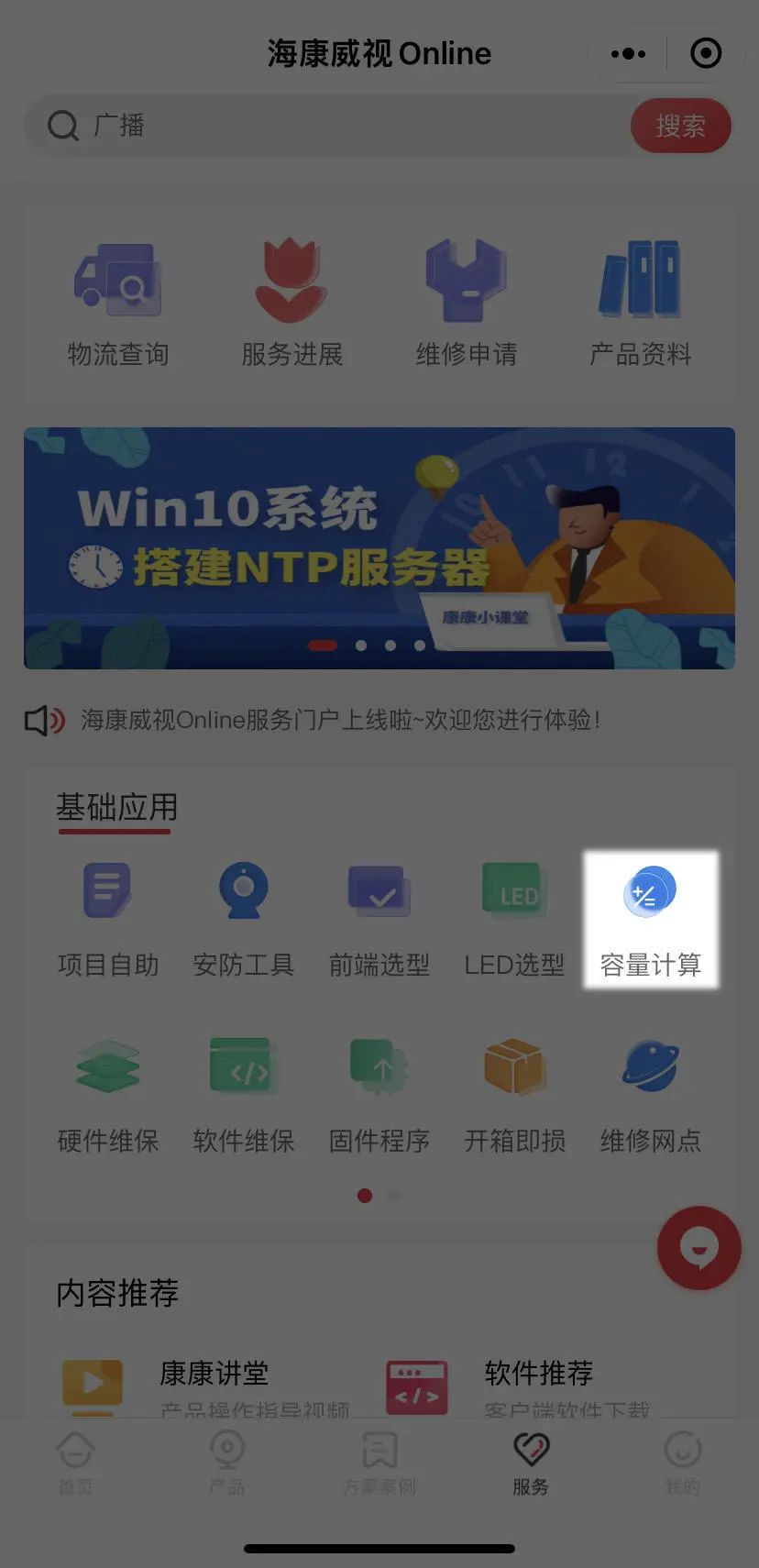Image resolution: width=759 pixels, height=1568 pixels.
Task: Open 维修申请 repair request
Action: point(466,304)
